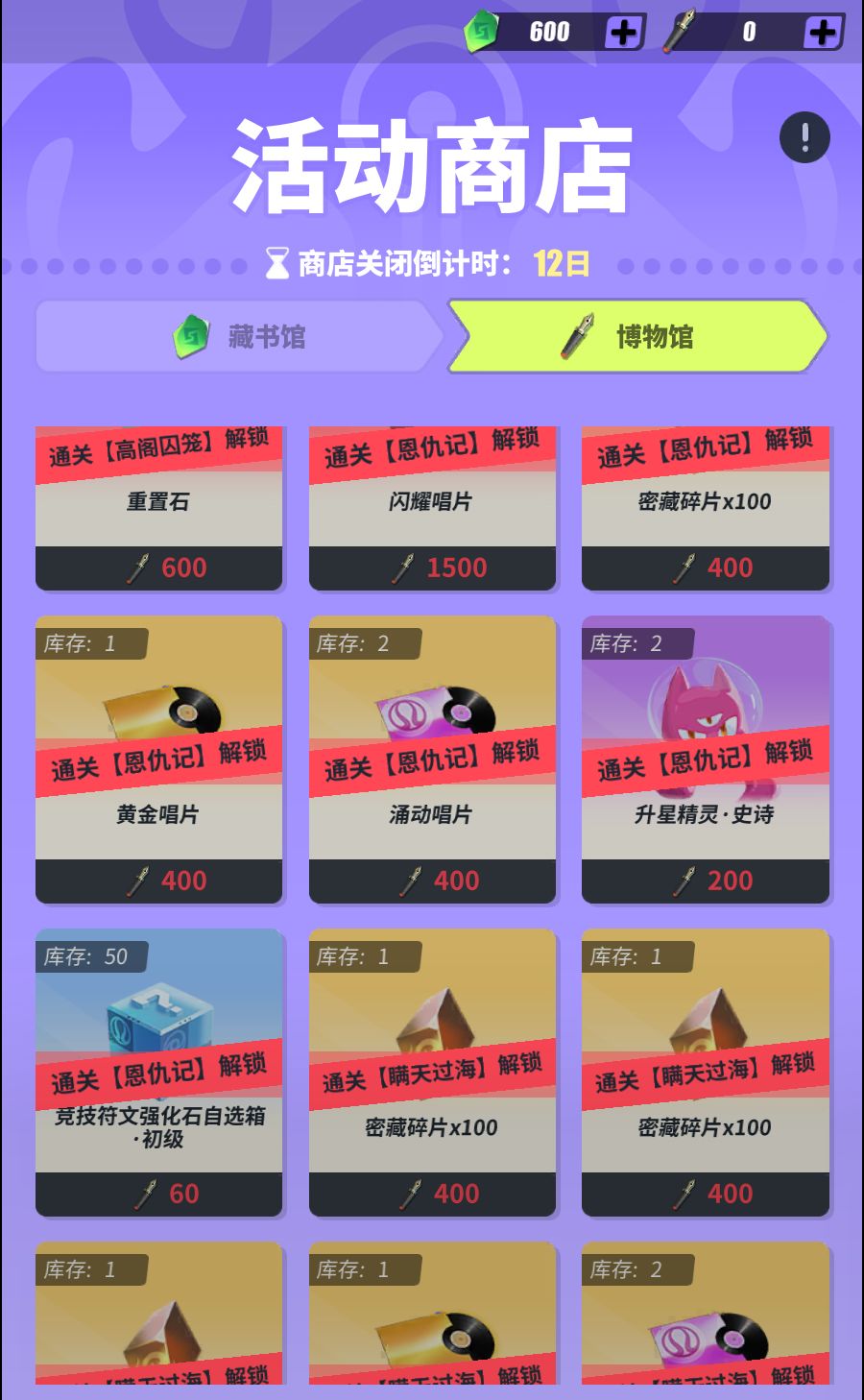The width and height of the screenshot is (864, 1400).
Task: Click the green gem currency icon
Action: coord(484,32)
